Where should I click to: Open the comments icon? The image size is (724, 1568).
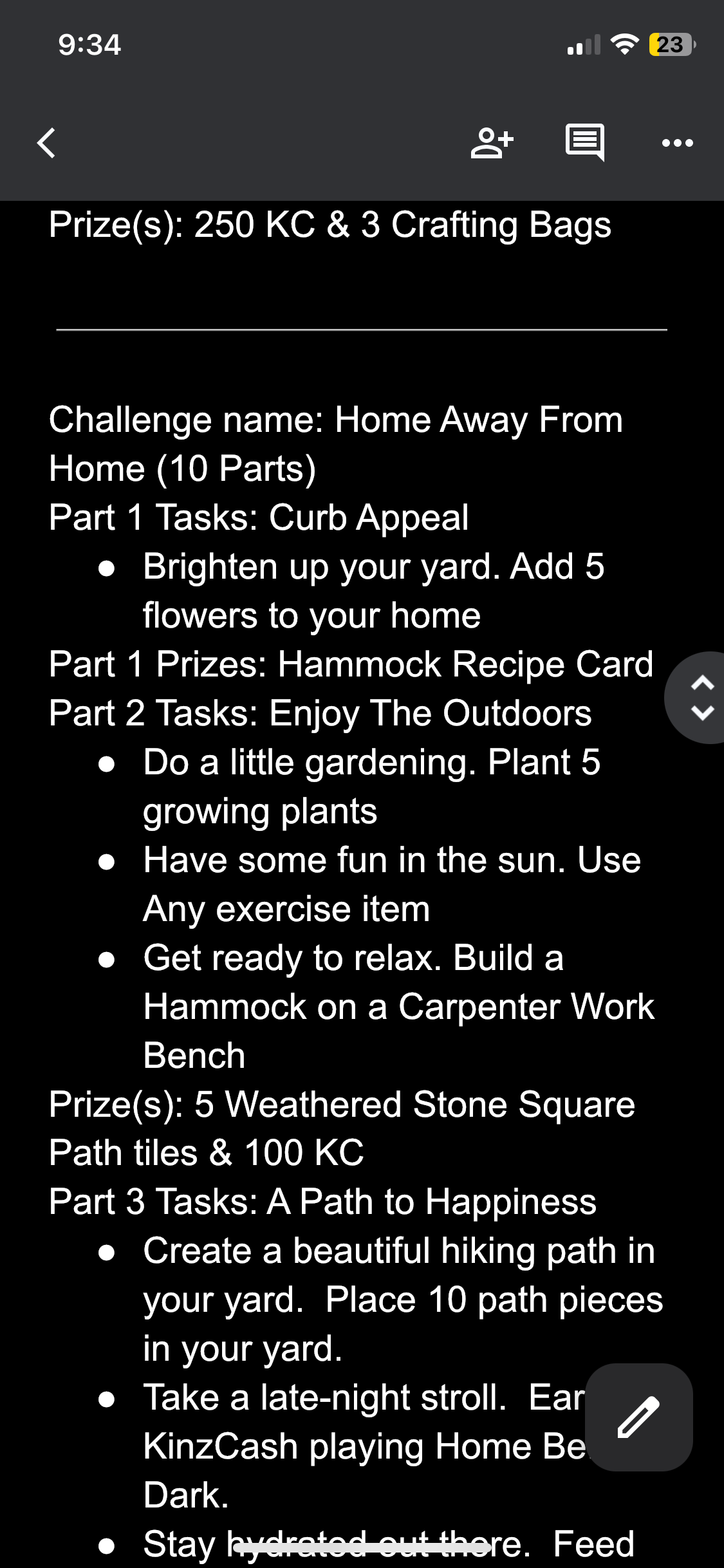tap(585, 142)
